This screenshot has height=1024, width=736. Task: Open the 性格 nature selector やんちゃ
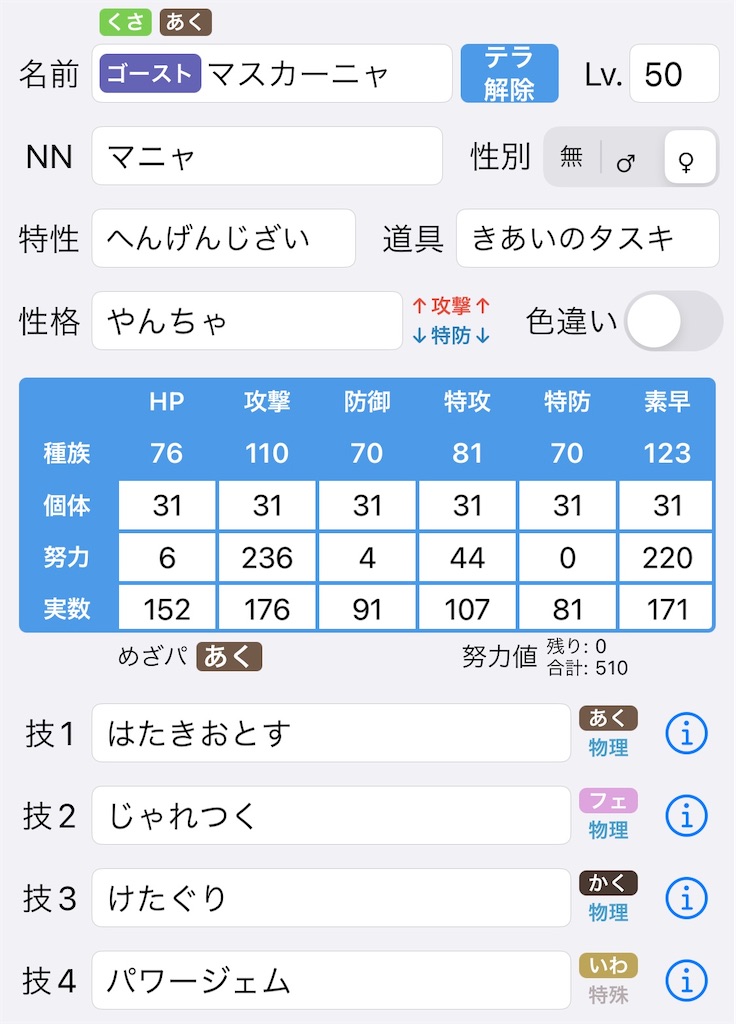tap(246, 319)
